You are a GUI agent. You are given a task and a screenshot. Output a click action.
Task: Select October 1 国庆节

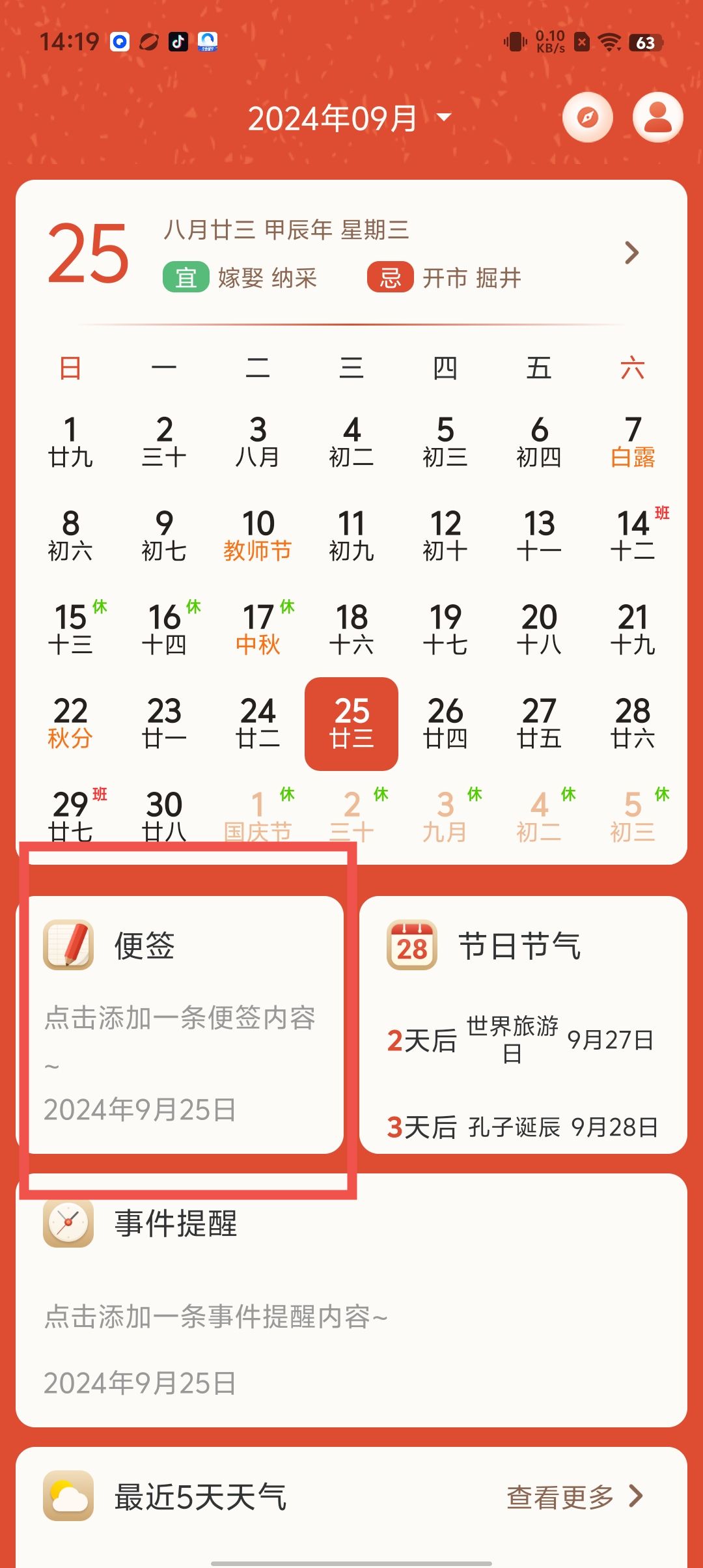(x=258, y=815)
